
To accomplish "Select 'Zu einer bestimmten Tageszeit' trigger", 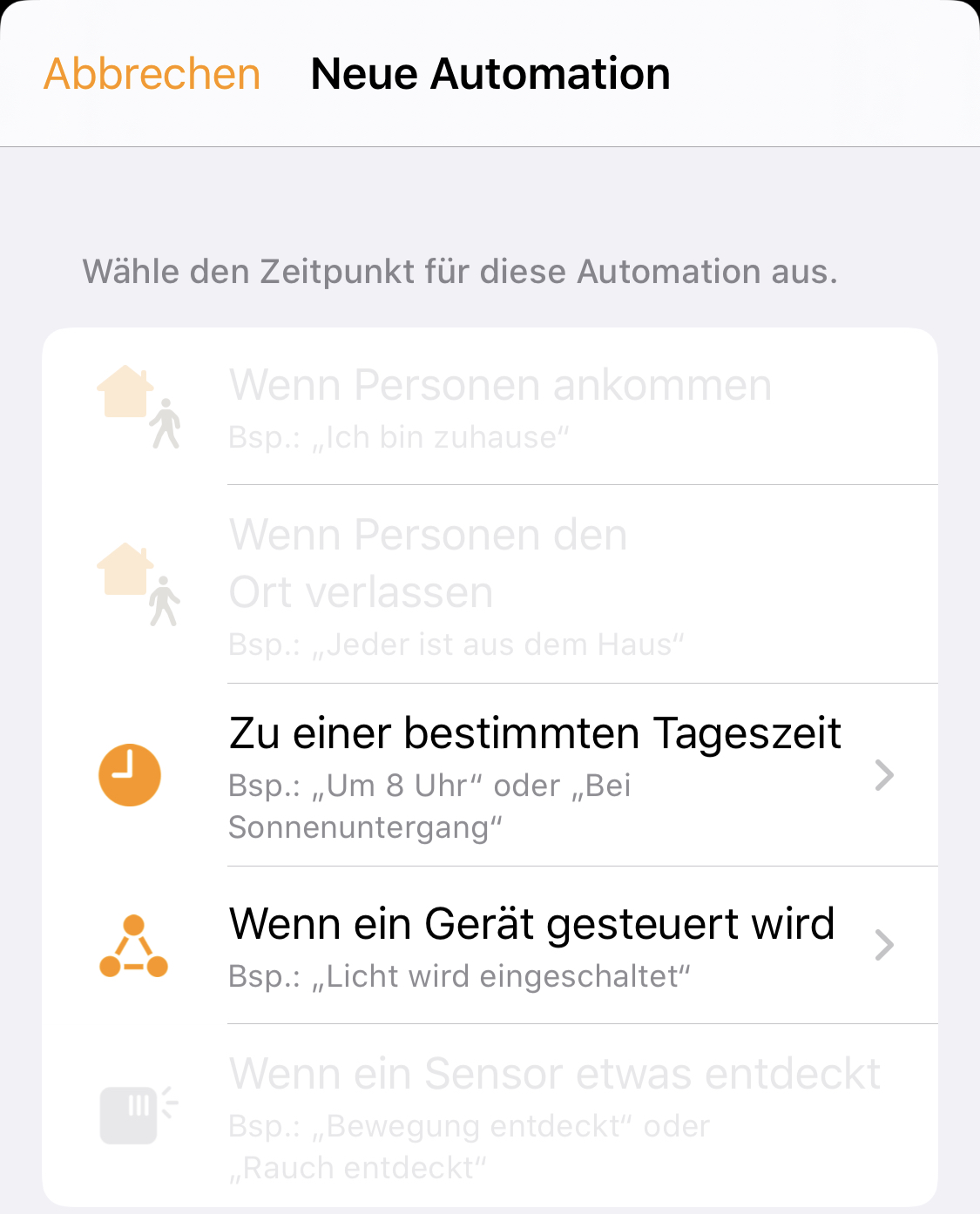I will tap(535, 774).
